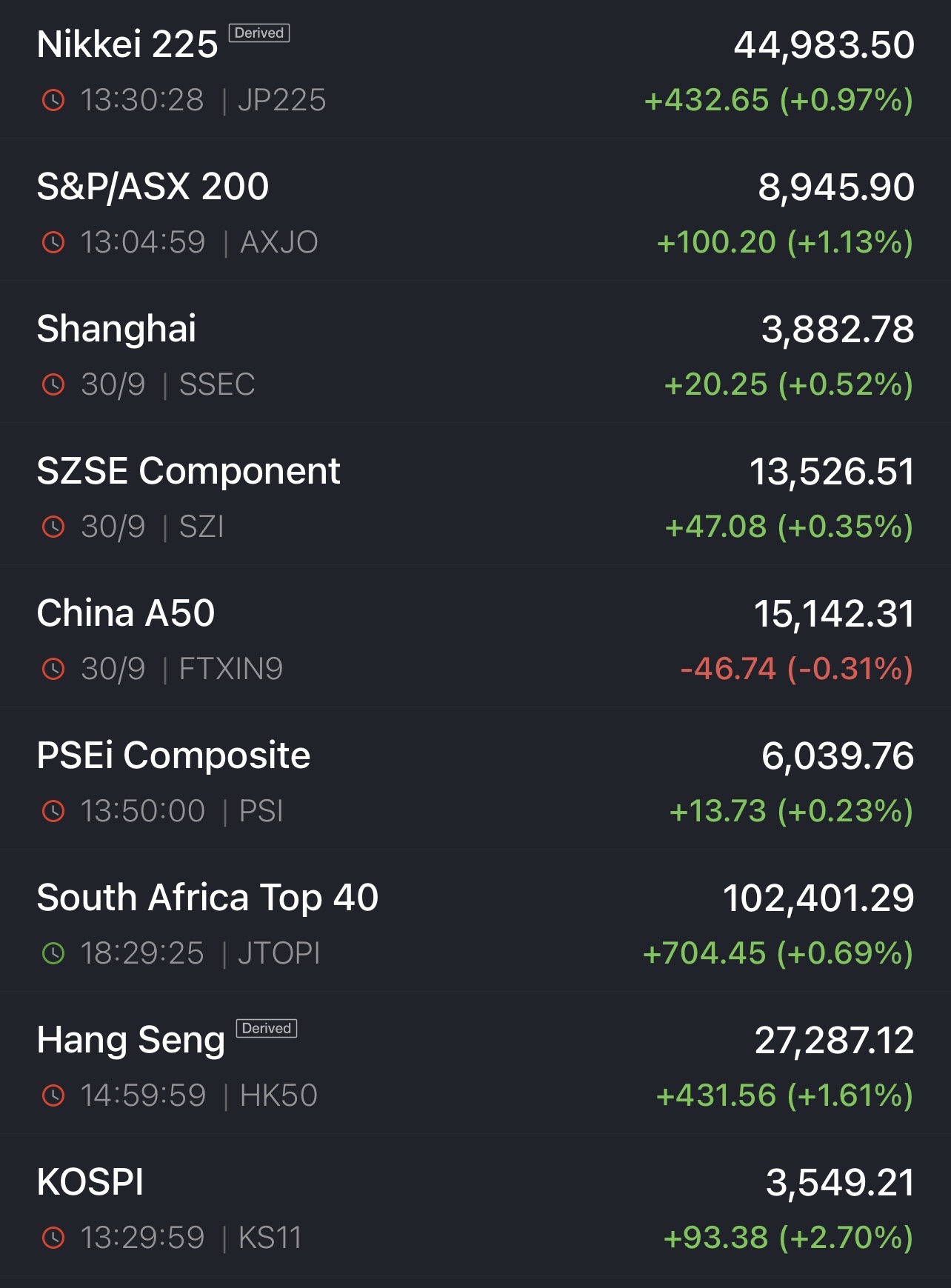Open South Africa Top 40 index
The height and width of the screenshot is (1288, 951).
click(475, 924)
